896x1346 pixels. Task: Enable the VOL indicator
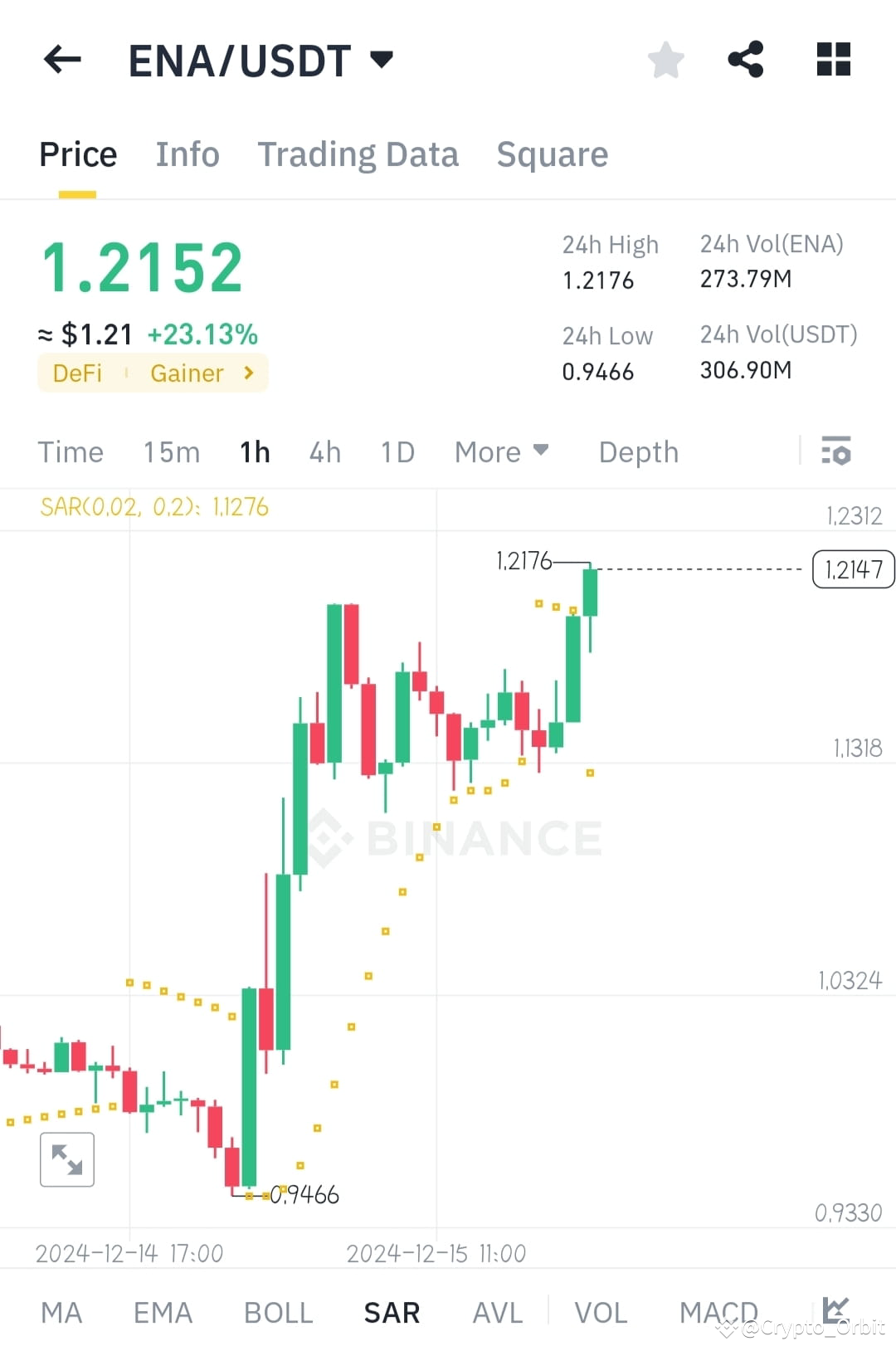601,1311
